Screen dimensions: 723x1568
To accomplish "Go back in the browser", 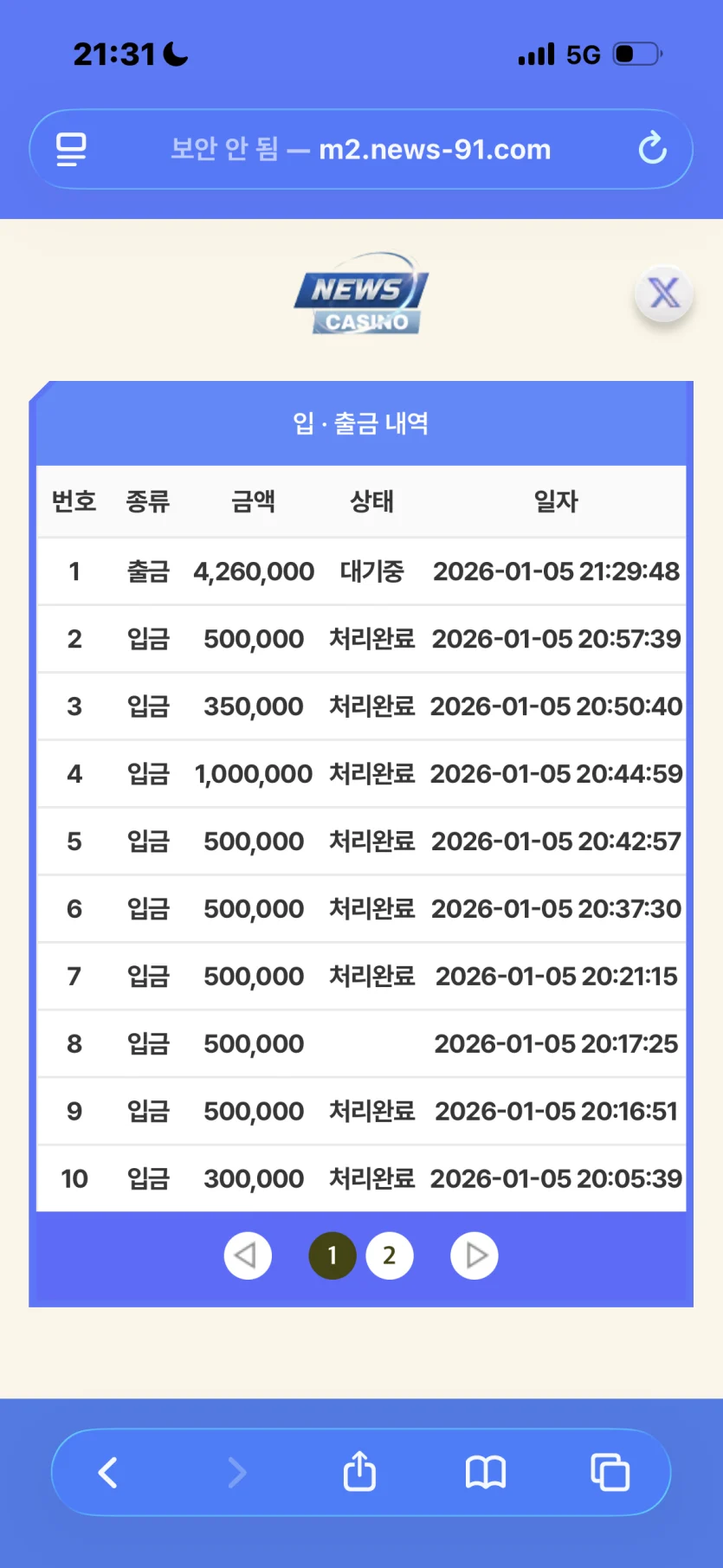I will click(108, 1472).
